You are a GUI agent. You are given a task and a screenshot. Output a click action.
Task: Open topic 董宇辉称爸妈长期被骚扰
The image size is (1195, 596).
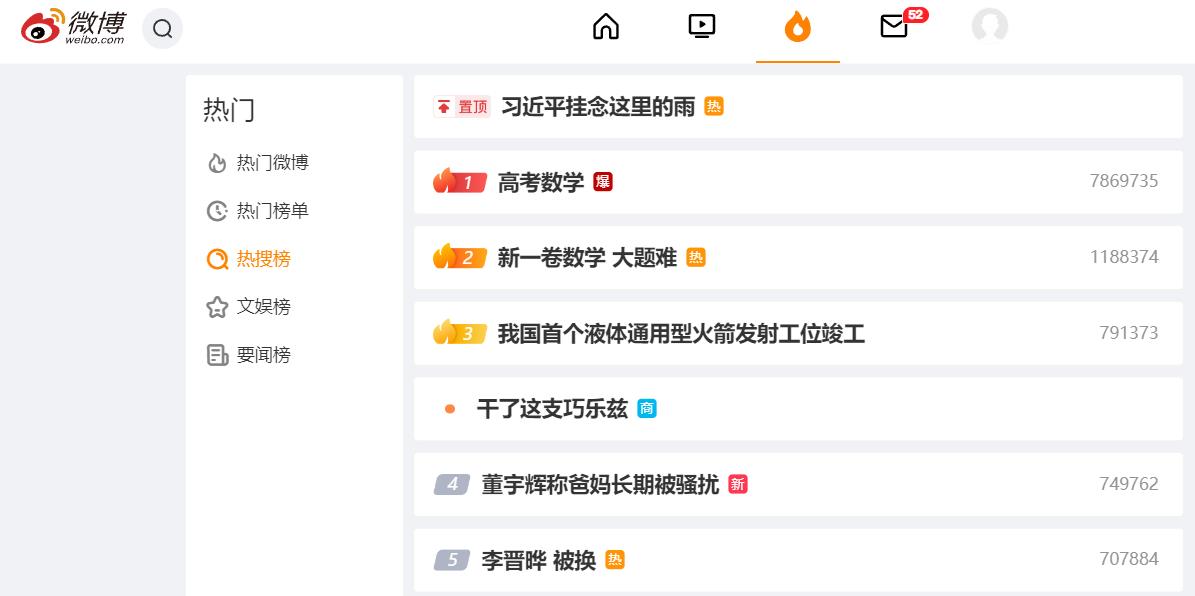tap(600, 485)
